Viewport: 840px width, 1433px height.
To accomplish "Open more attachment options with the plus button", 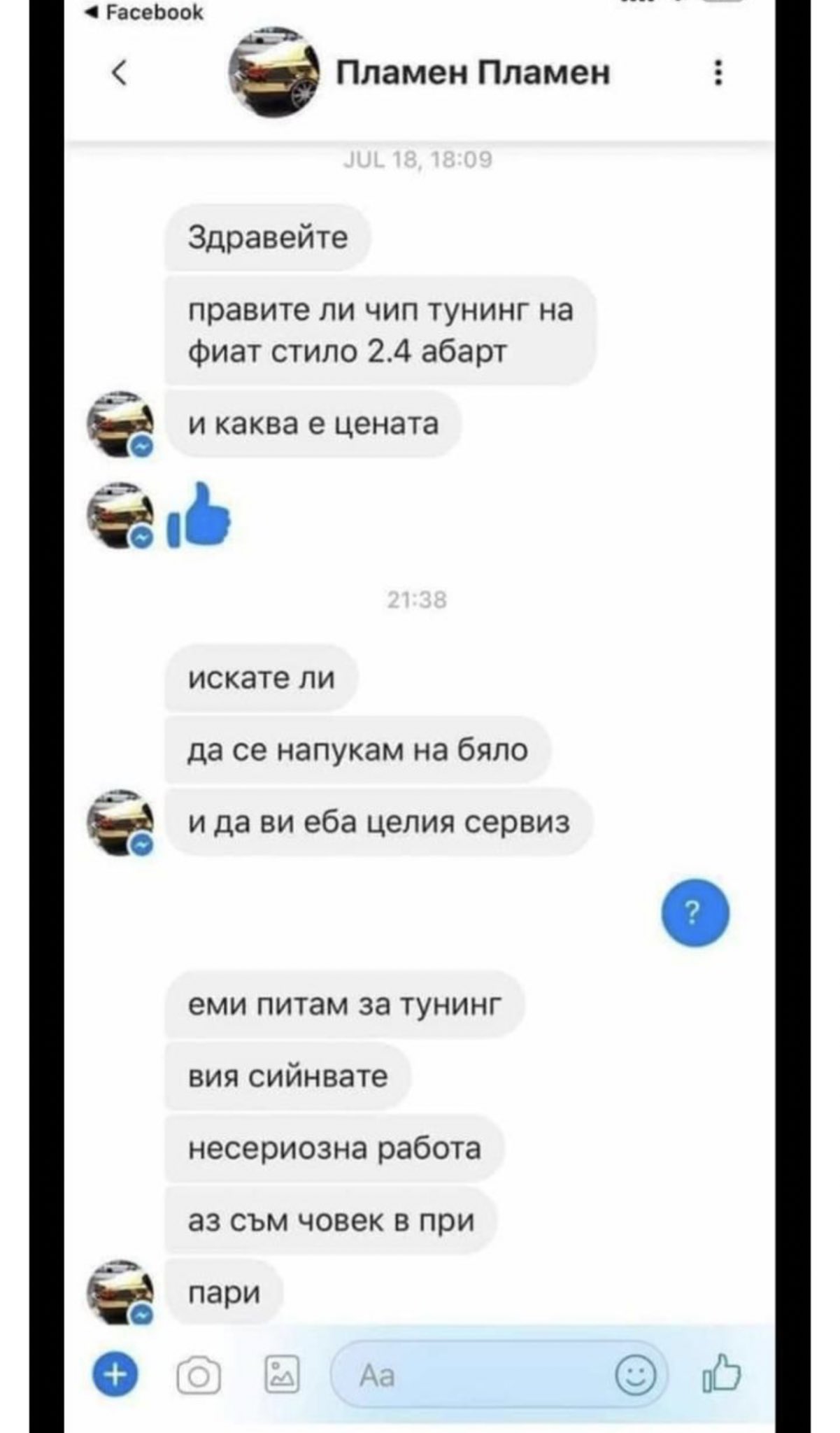I will (115, 1375).
